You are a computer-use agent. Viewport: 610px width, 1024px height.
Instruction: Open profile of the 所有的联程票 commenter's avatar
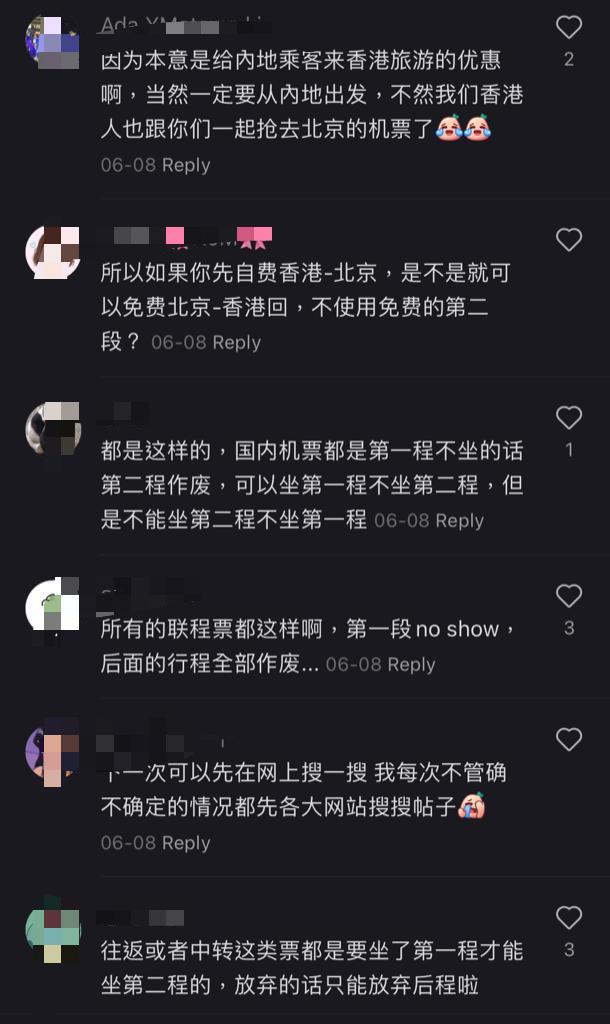click(x=53, y=607)
